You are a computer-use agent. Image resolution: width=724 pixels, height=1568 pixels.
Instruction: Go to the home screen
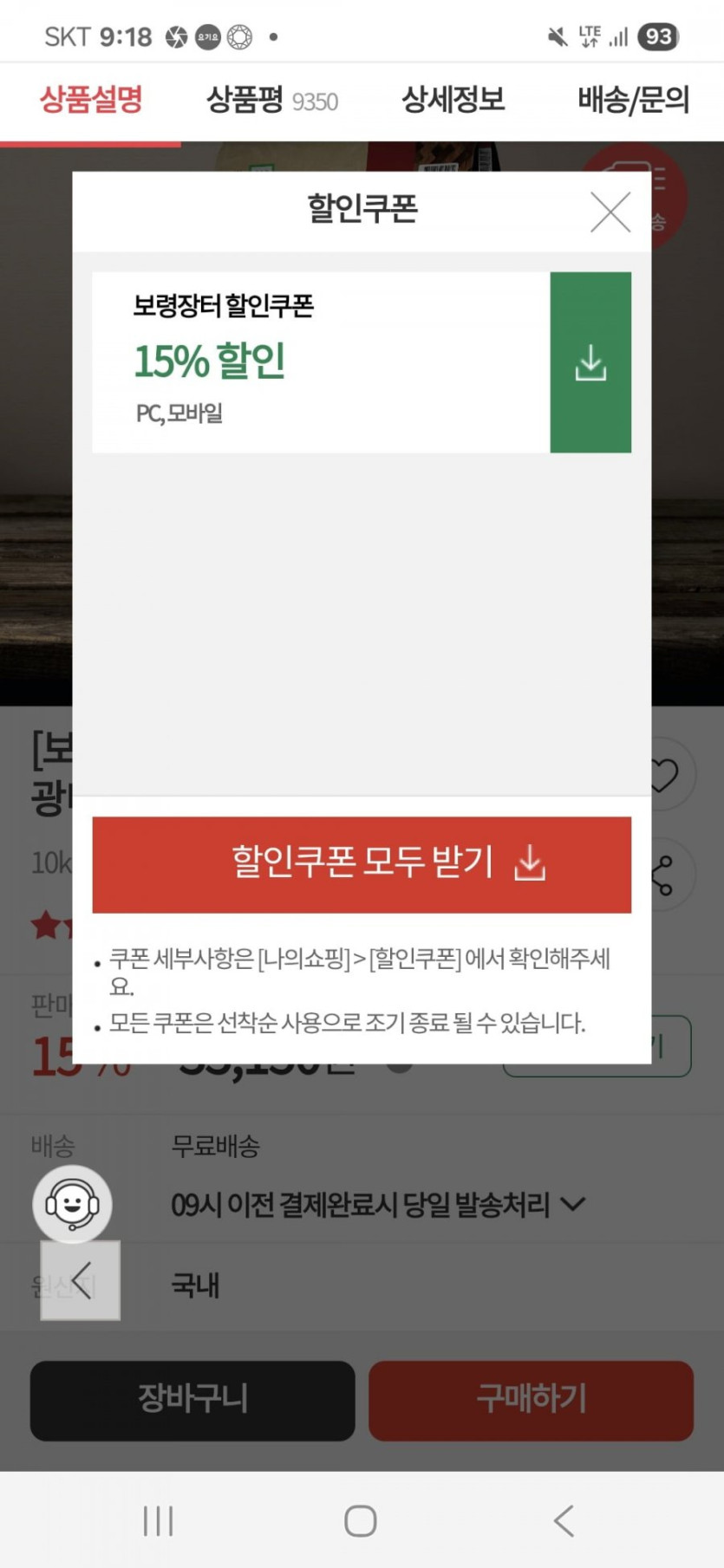coord(361,1520)
